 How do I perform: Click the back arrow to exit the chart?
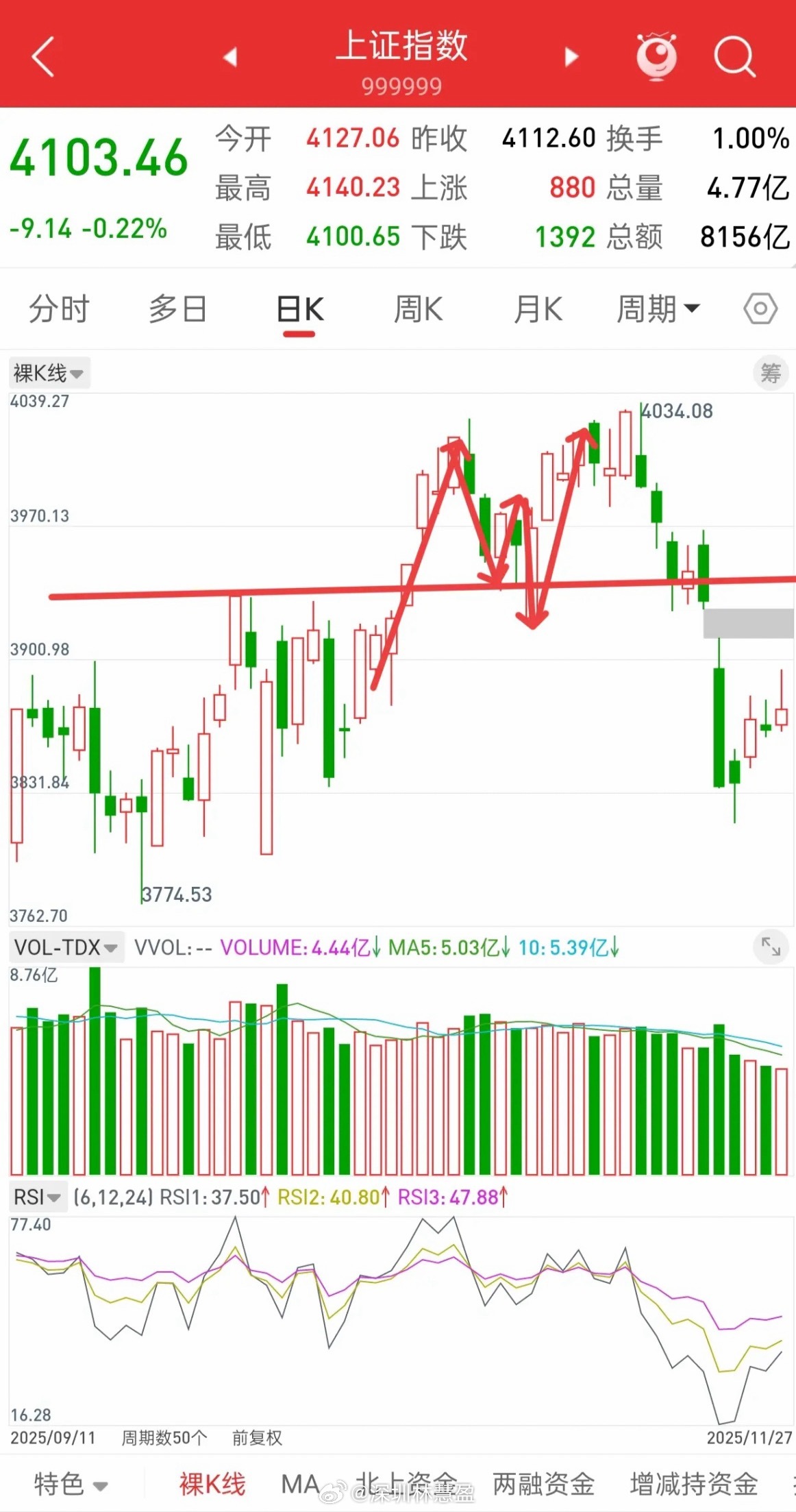42,58
